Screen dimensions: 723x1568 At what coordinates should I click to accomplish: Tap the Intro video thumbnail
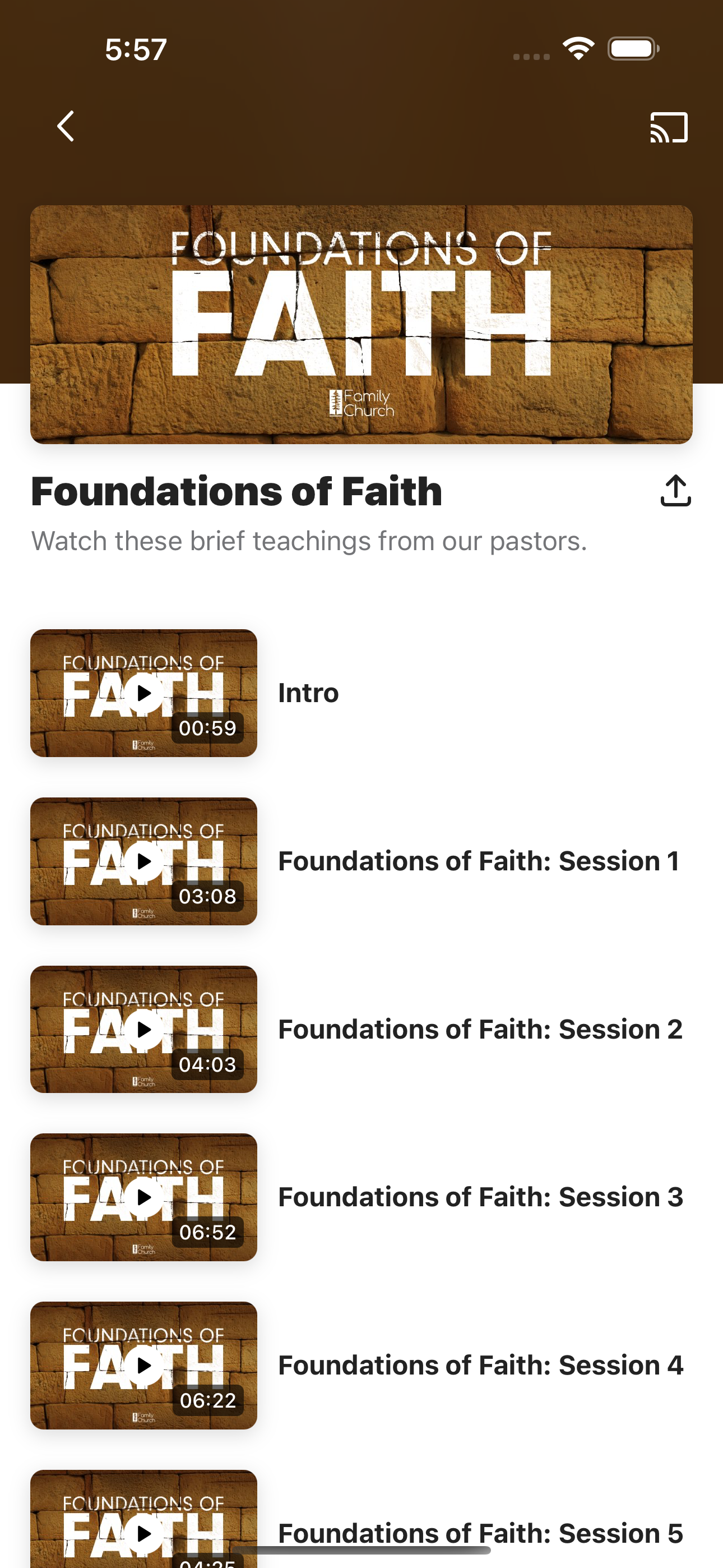click(143, 693)
